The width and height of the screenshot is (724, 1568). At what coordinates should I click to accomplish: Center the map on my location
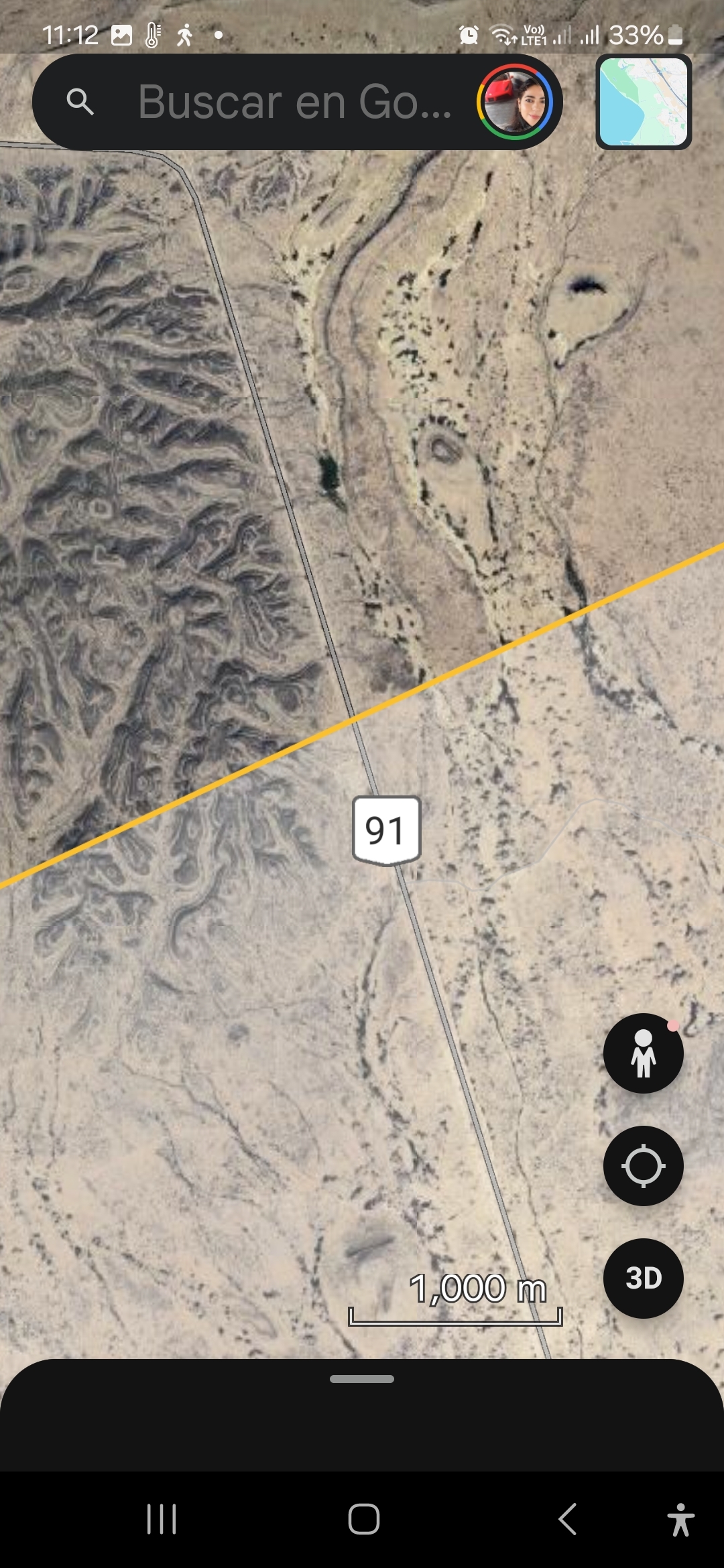click(x=644, y=1166)
